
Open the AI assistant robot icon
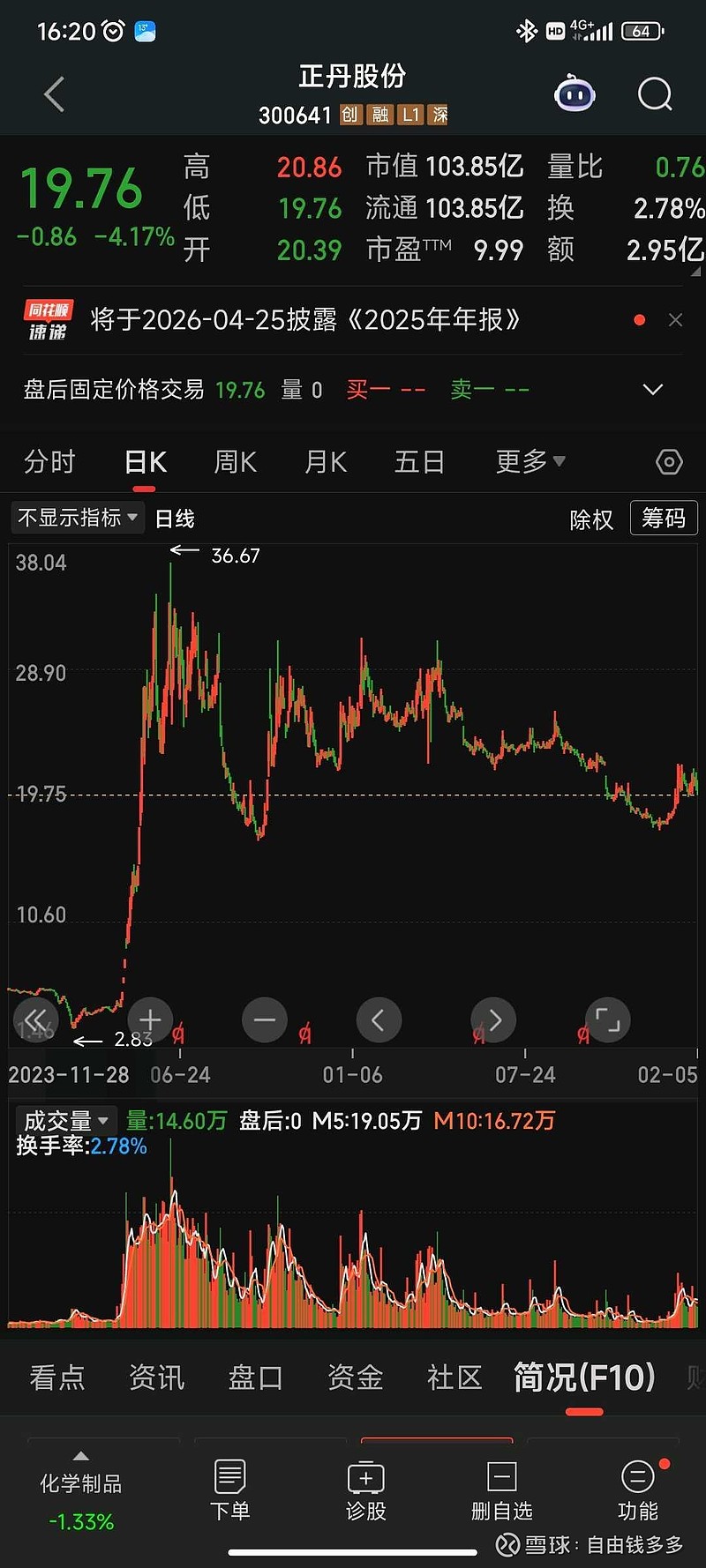pyautogui.click(x=575, y=93)
